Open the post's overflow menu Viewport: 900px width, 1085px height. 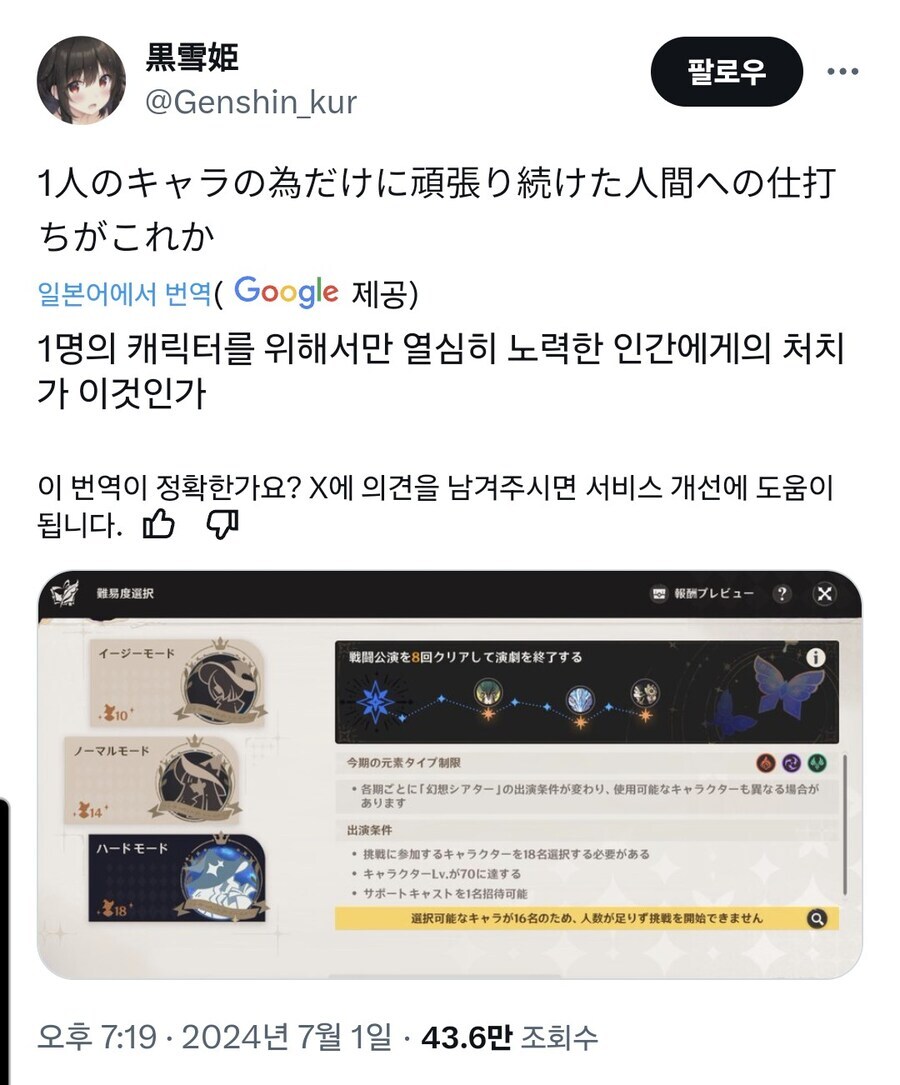(843, 72)
